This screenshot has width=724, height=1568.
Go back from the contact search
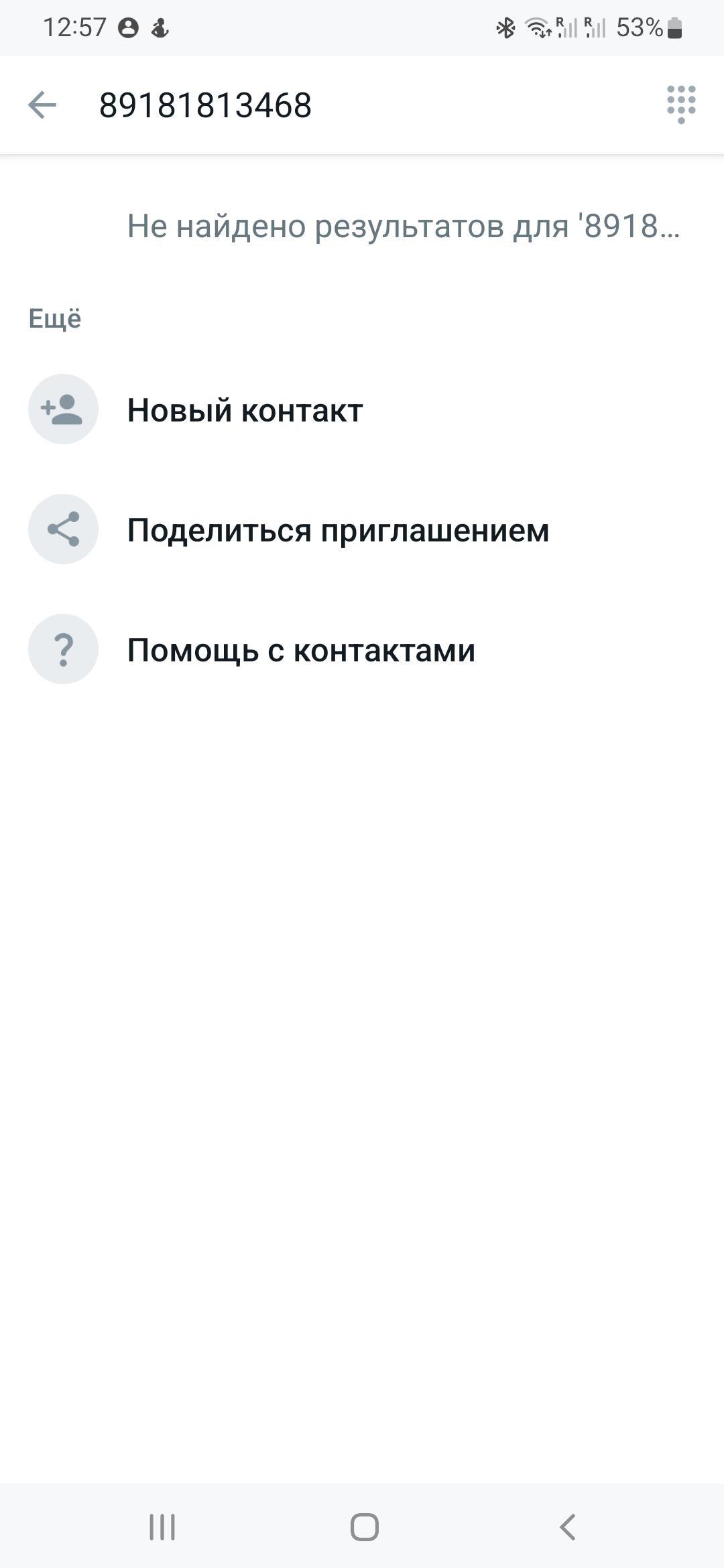coord(42,105)
